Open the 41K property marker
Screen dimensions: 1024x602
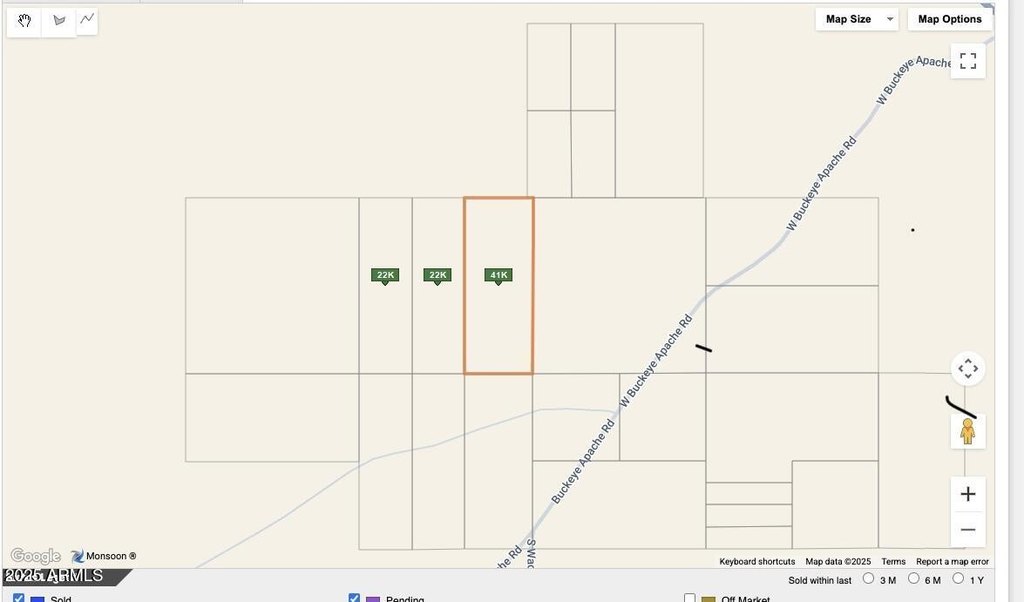[498, 275]
